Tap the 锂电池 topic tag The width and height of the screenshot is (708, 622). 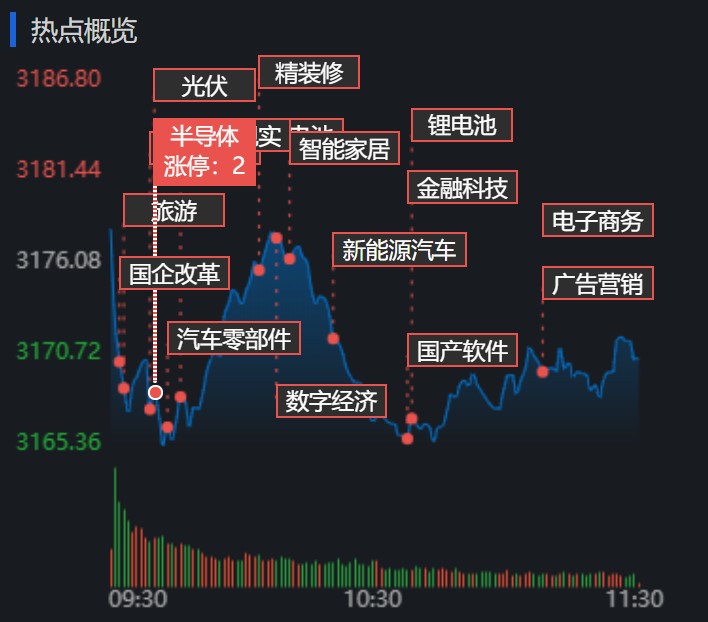click(461, 125)
